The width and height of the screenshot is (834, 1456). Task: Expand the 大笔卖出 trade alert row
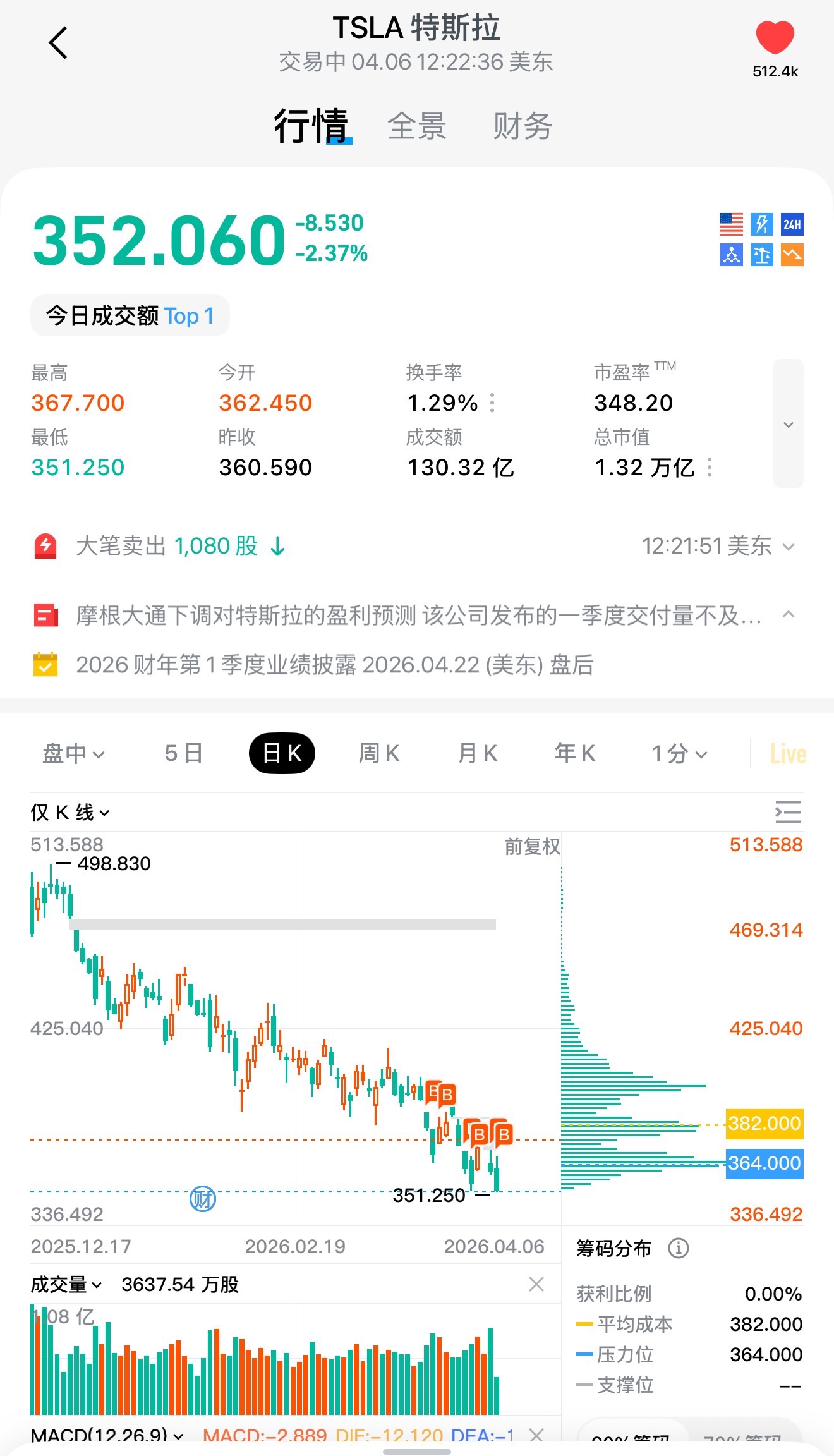coord(788,547)
